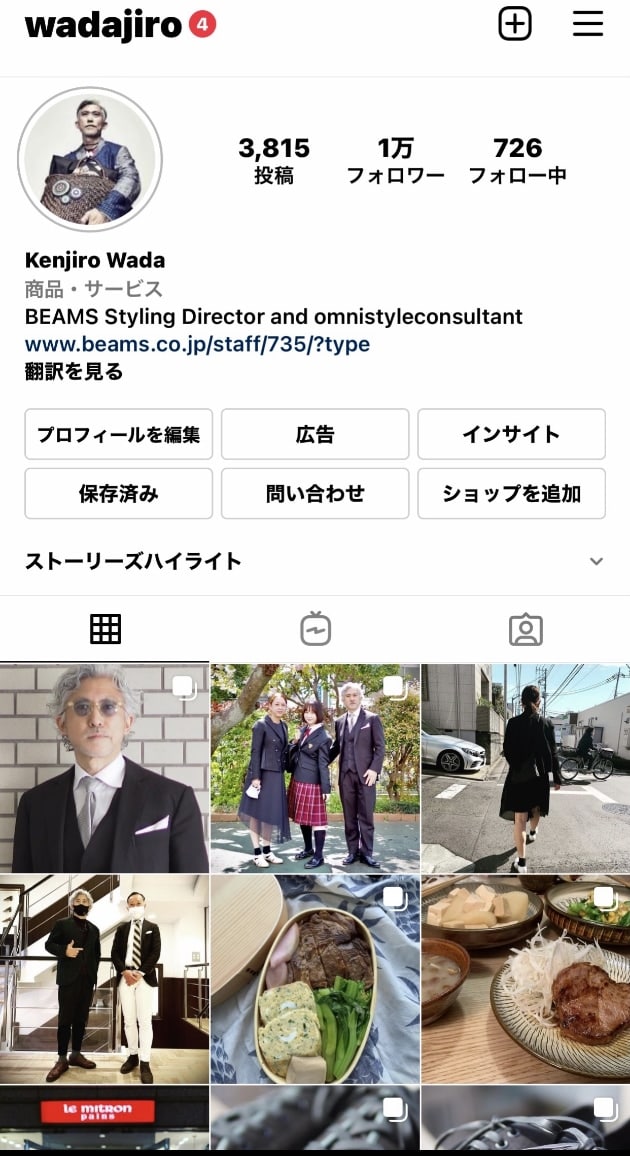Tap プロフィールを編集 button
630x1156 pixels.
[118, 434]
